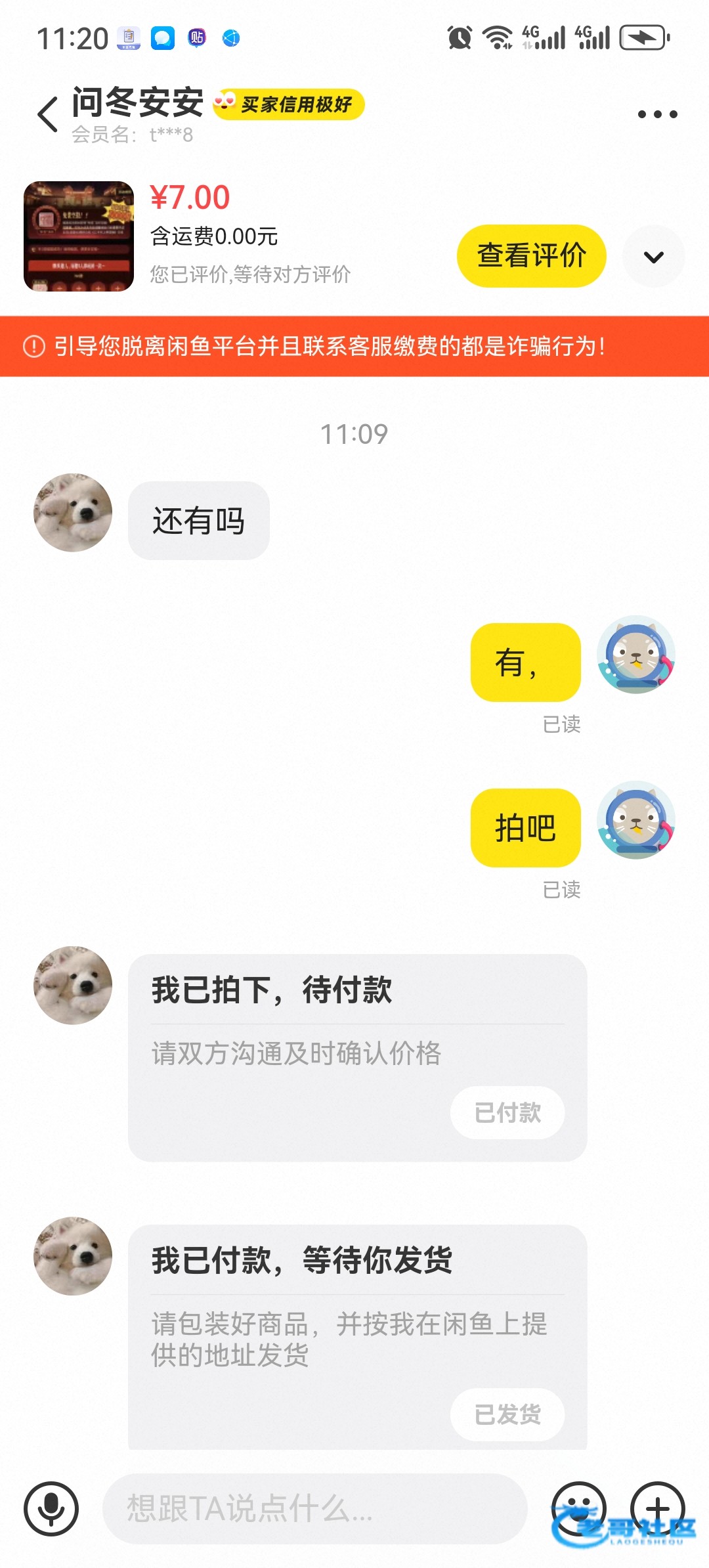Open the three-dot more options menu

(x=657, y=114)
